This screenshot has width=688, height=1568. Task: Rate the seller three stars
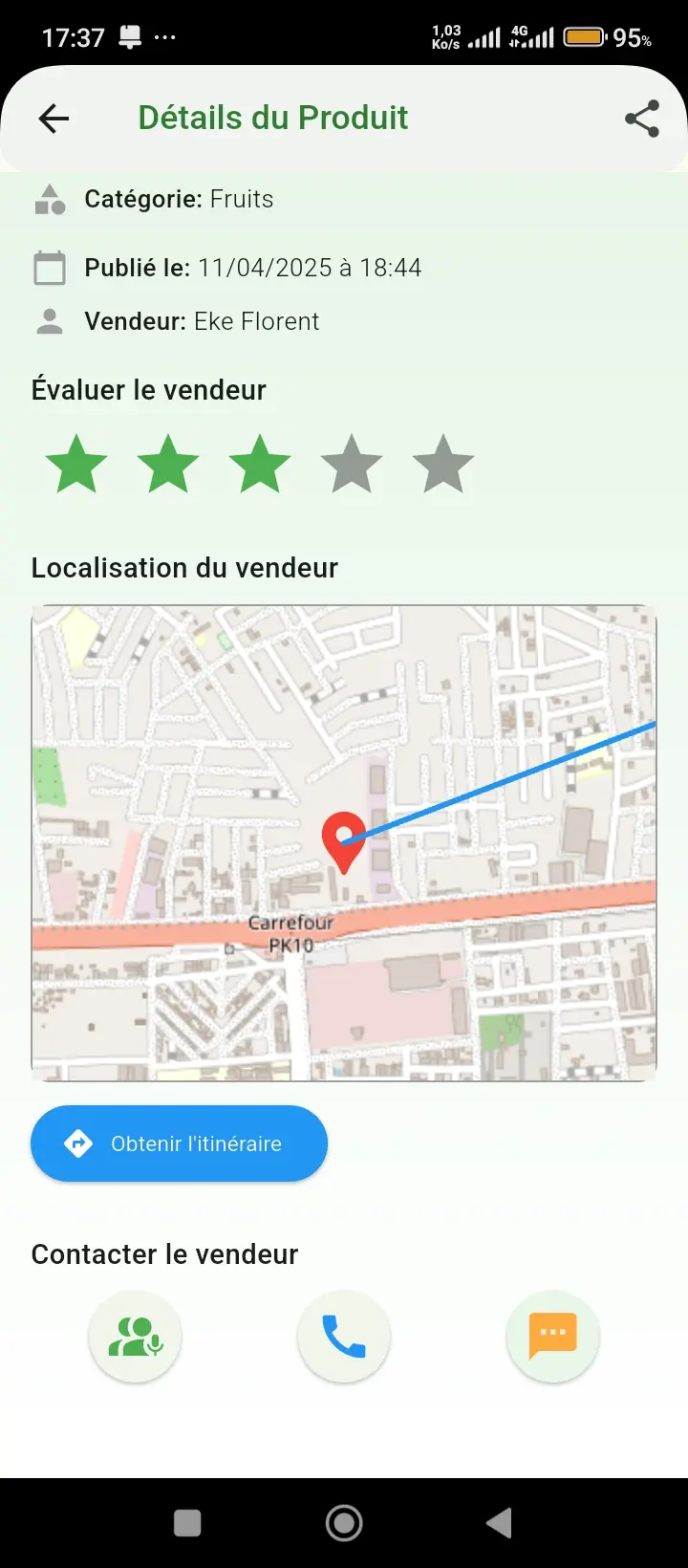[x=260, y=465]
